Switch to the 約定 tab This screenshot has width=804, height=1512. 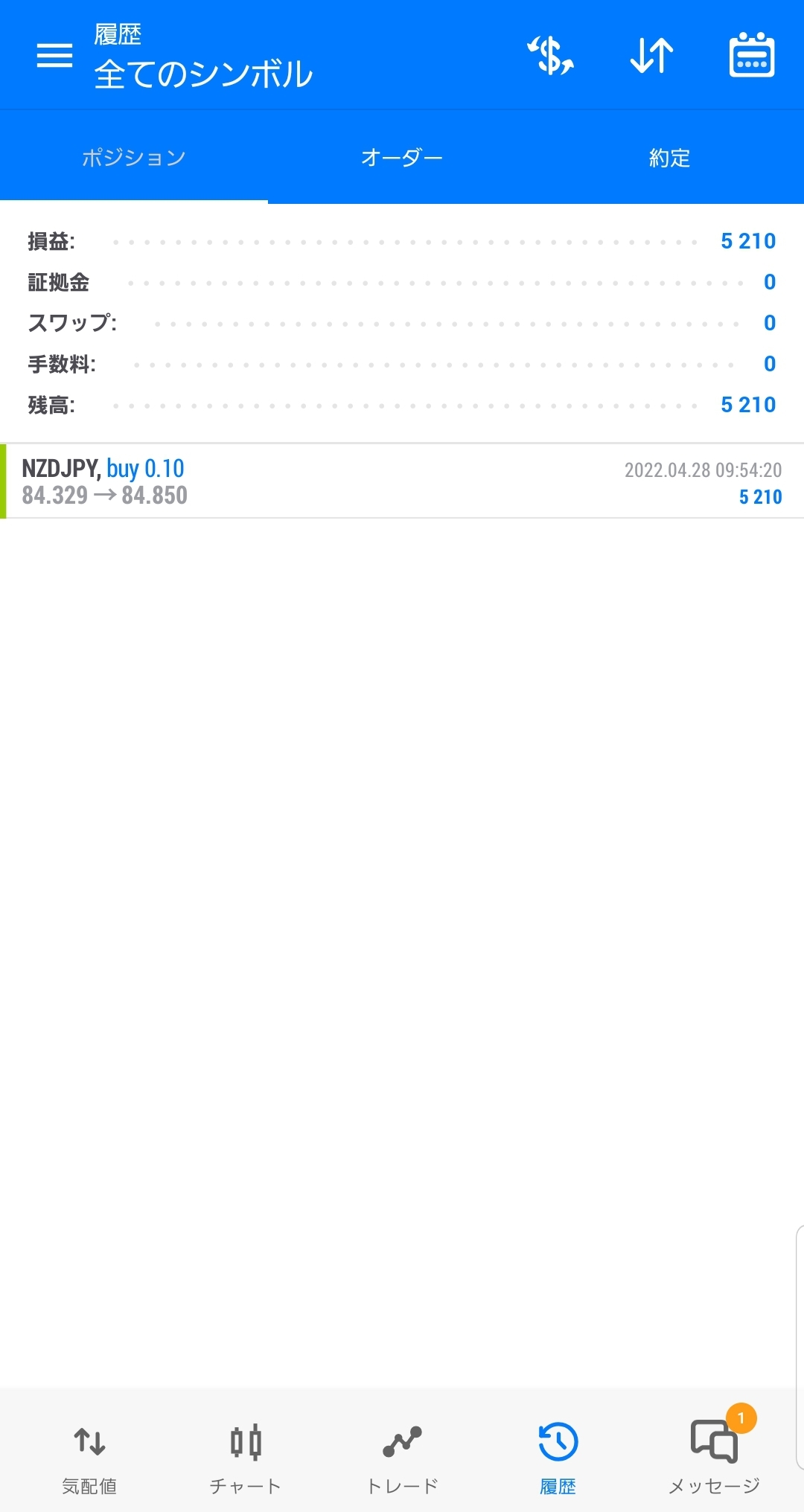click(670, 158)
